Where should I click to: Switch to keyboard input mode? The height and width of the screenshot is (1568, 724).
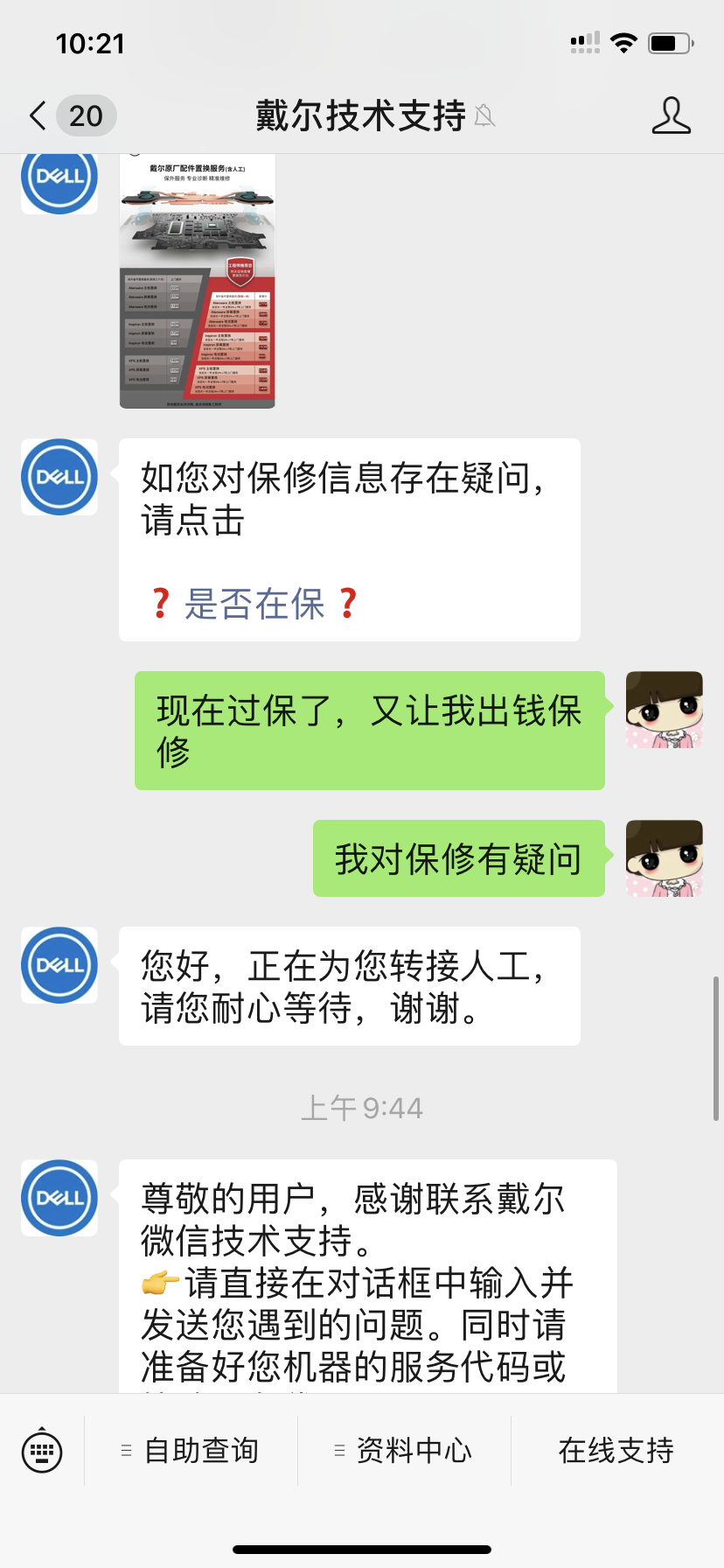(x=42, y=1450)
